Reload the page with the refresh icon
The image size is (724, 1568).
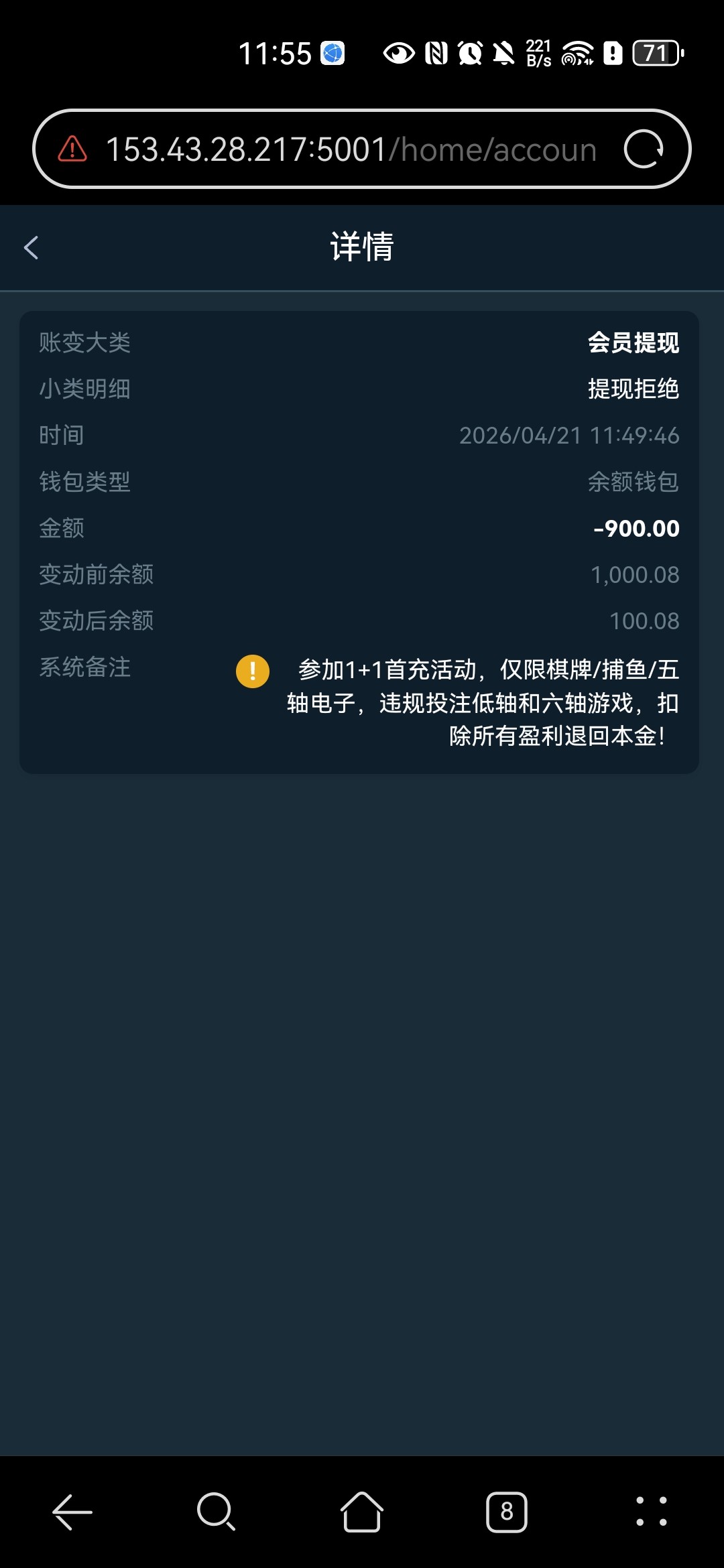(643, 149)
